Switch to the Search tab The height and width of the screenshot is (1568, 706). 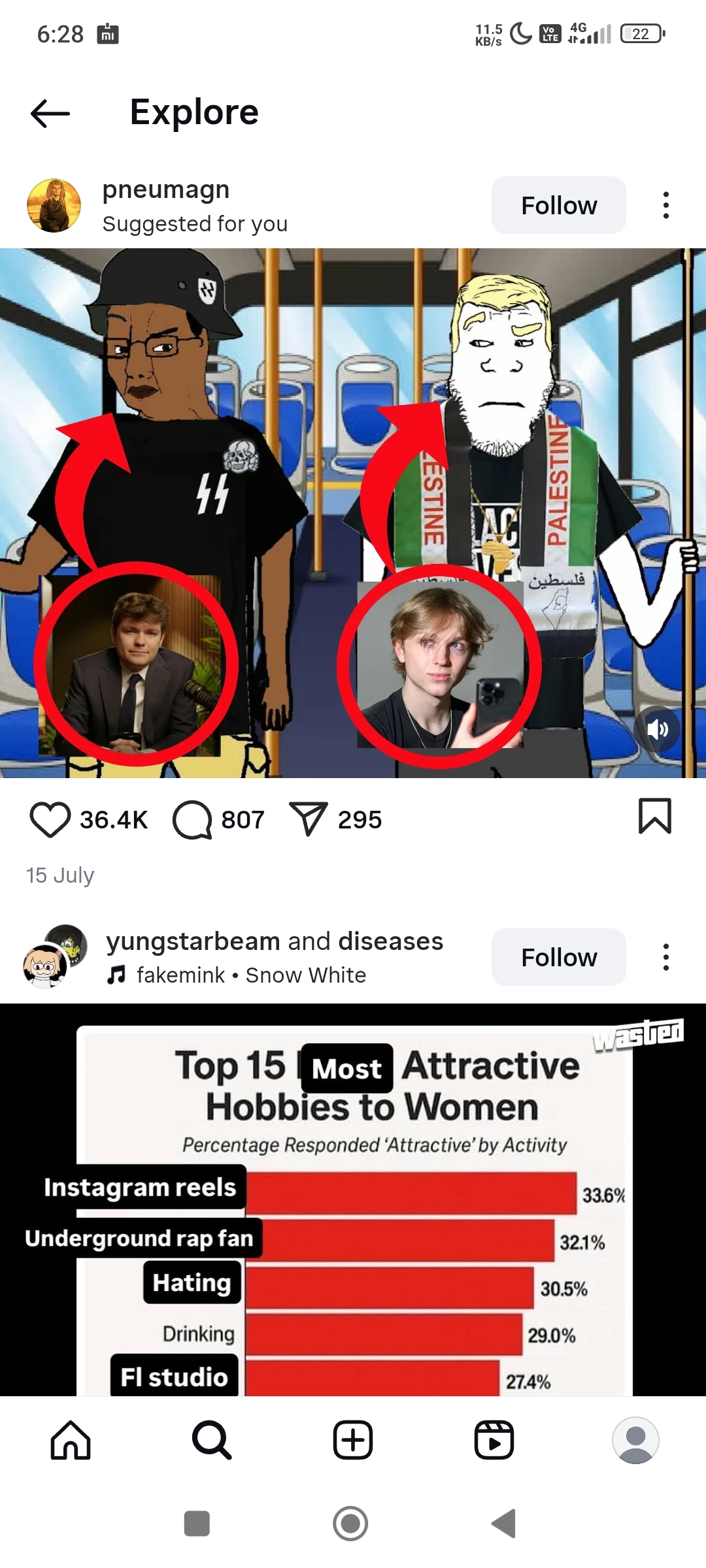coord(212,1440)
